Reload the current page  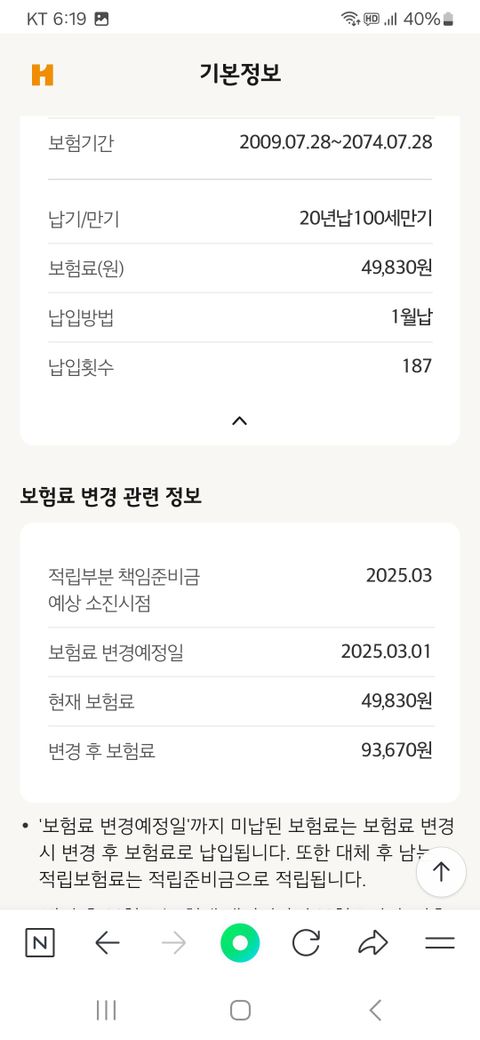click(306, 942)
